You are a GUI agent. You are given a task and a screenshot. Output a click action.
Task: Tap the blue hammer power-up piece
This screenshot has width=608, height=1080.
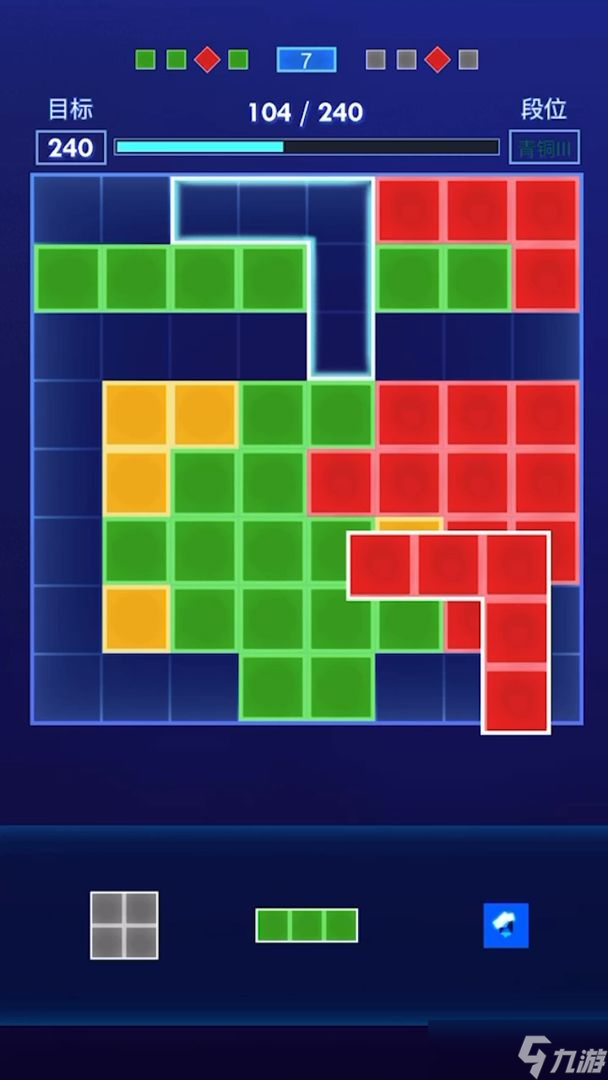coord(505,925)
